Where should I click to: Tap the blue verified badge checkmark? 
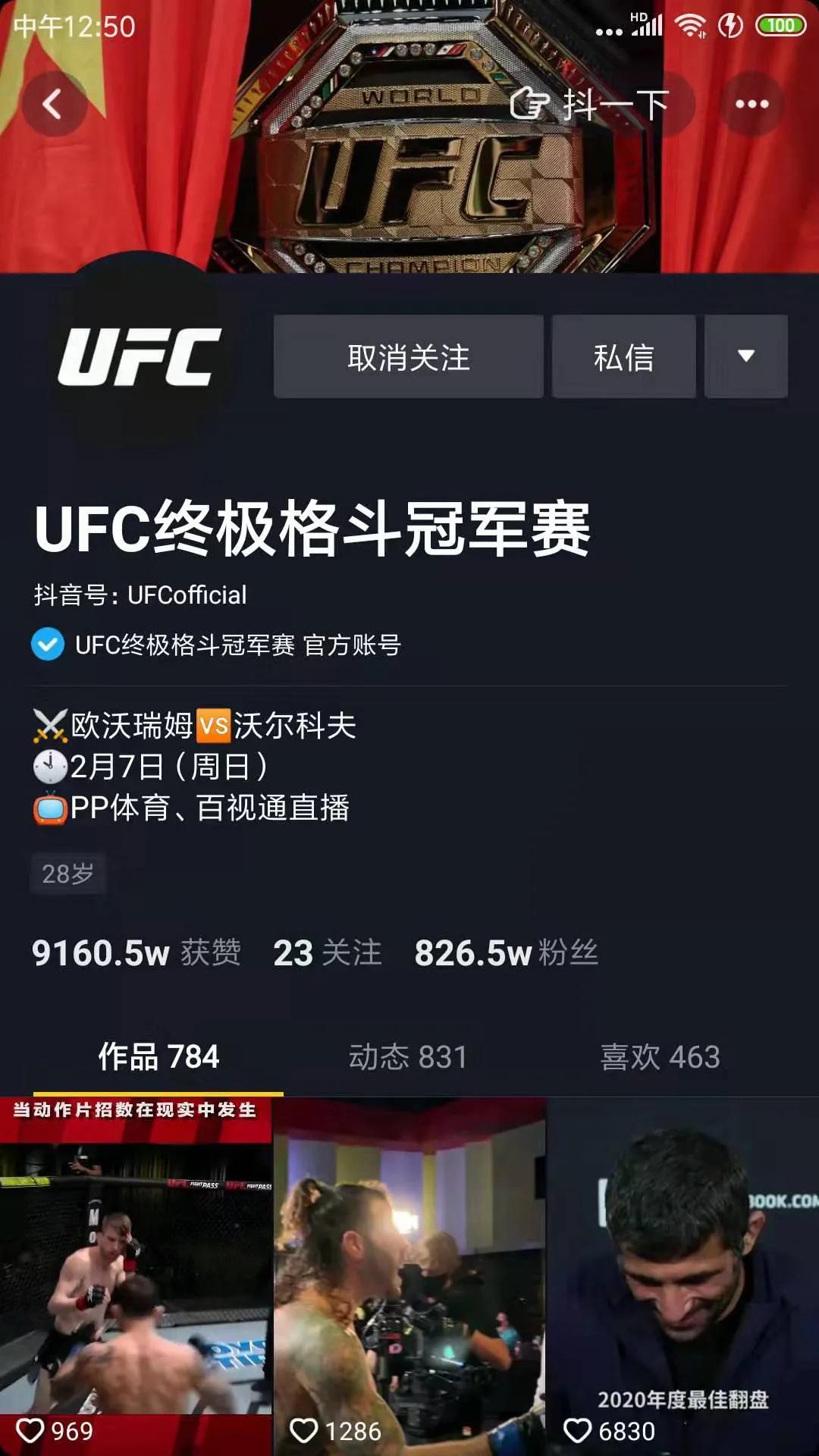47,647
